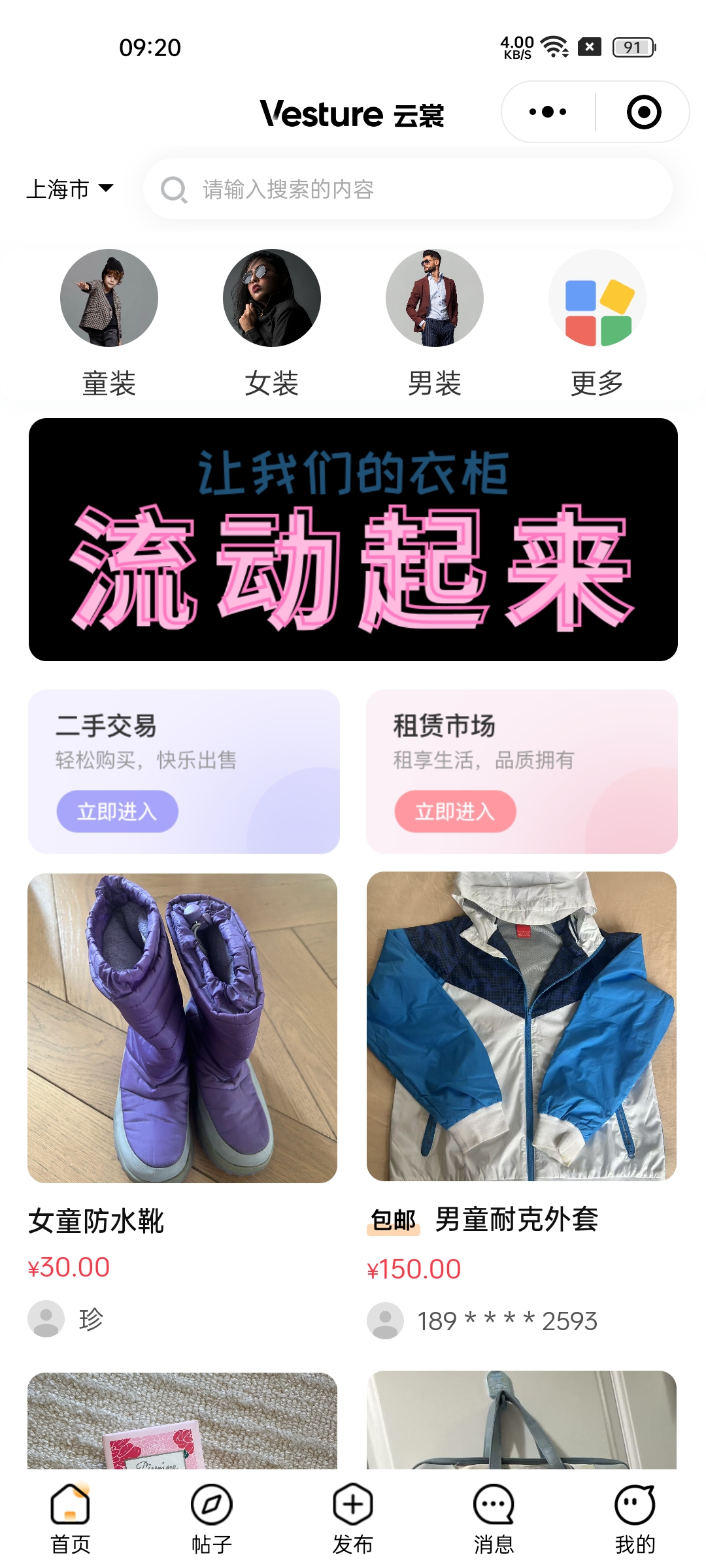Open the mini program more options menu

tap(548, 112)
